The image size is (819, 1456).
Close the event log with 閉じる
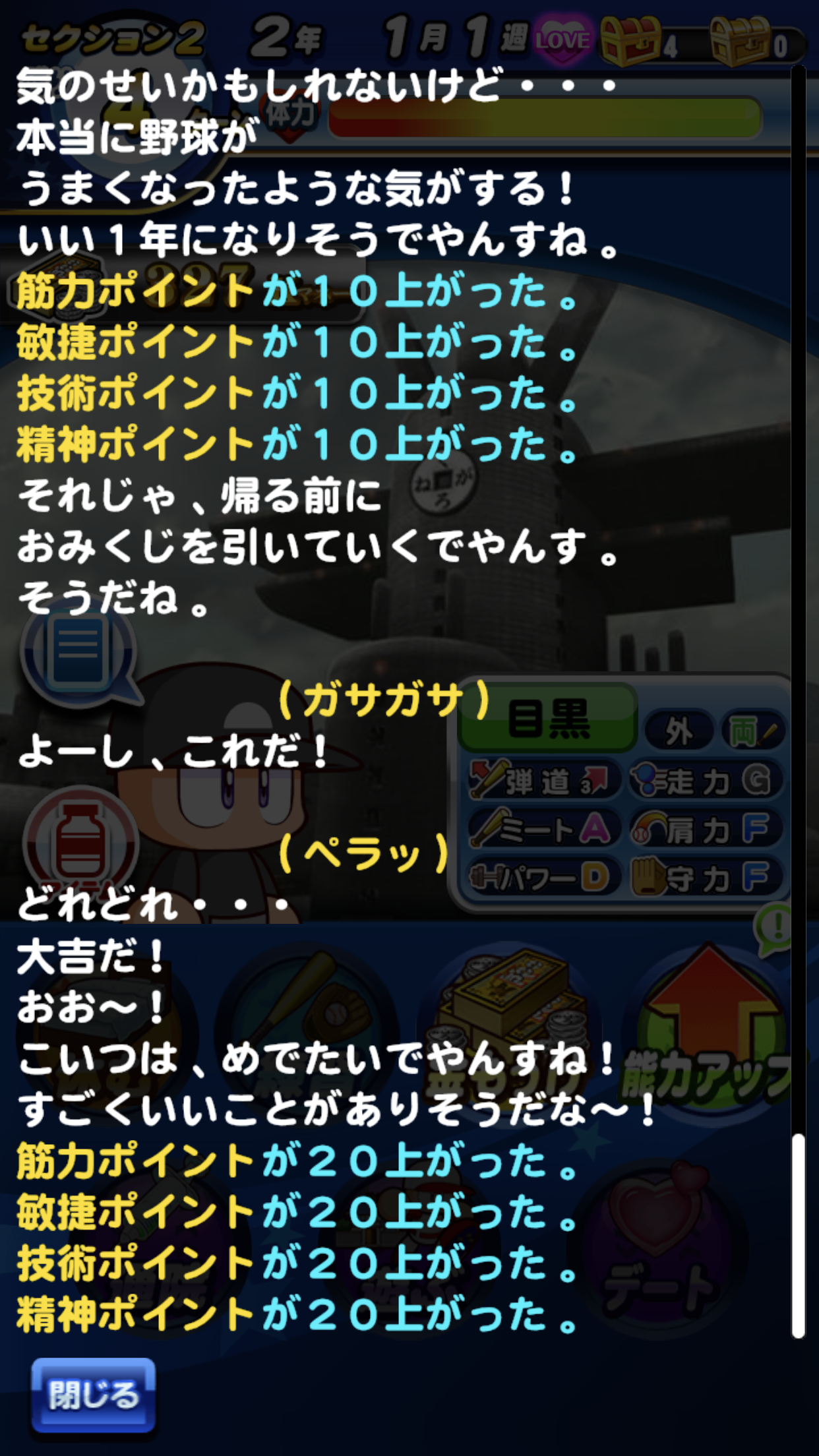93,1395
